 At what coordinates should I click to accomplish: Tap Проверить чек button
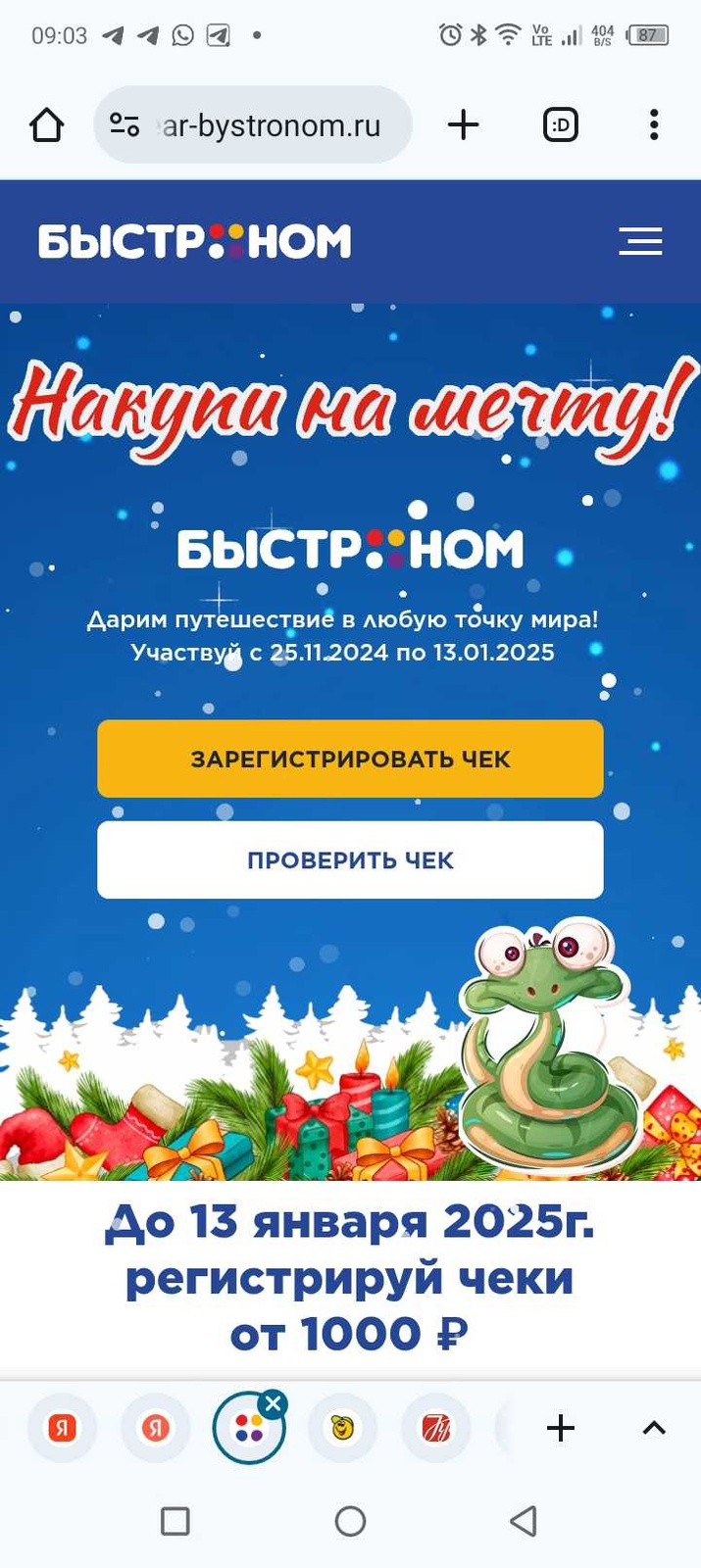(x=350, y=859)
